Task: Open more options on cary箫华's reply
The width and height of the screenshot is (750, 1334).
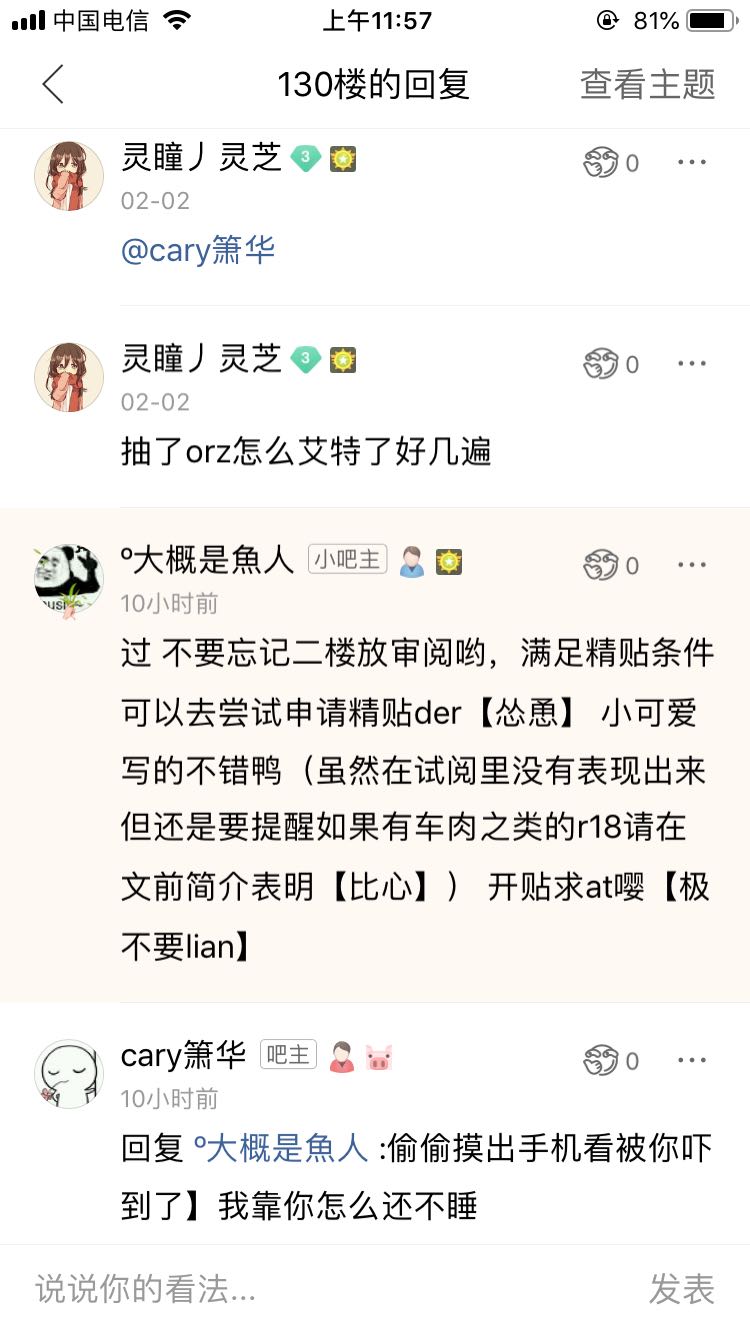Action: tap(692, 1060)
